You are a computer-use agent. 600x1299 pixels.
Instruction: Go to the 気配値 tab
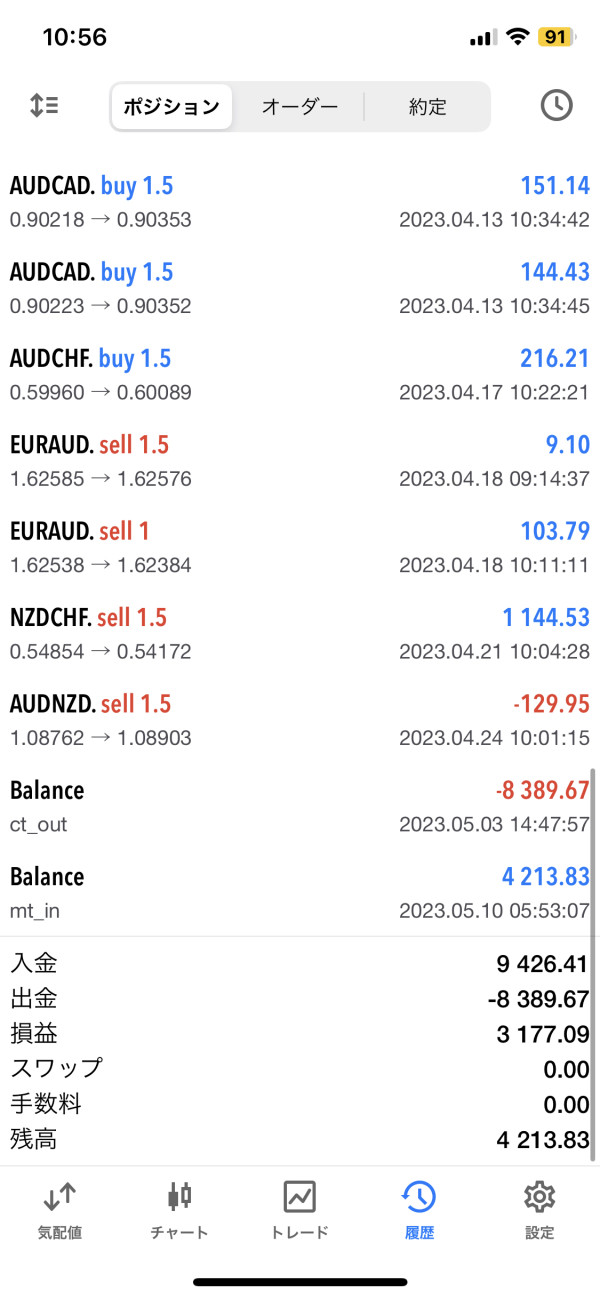(60, 1210)
